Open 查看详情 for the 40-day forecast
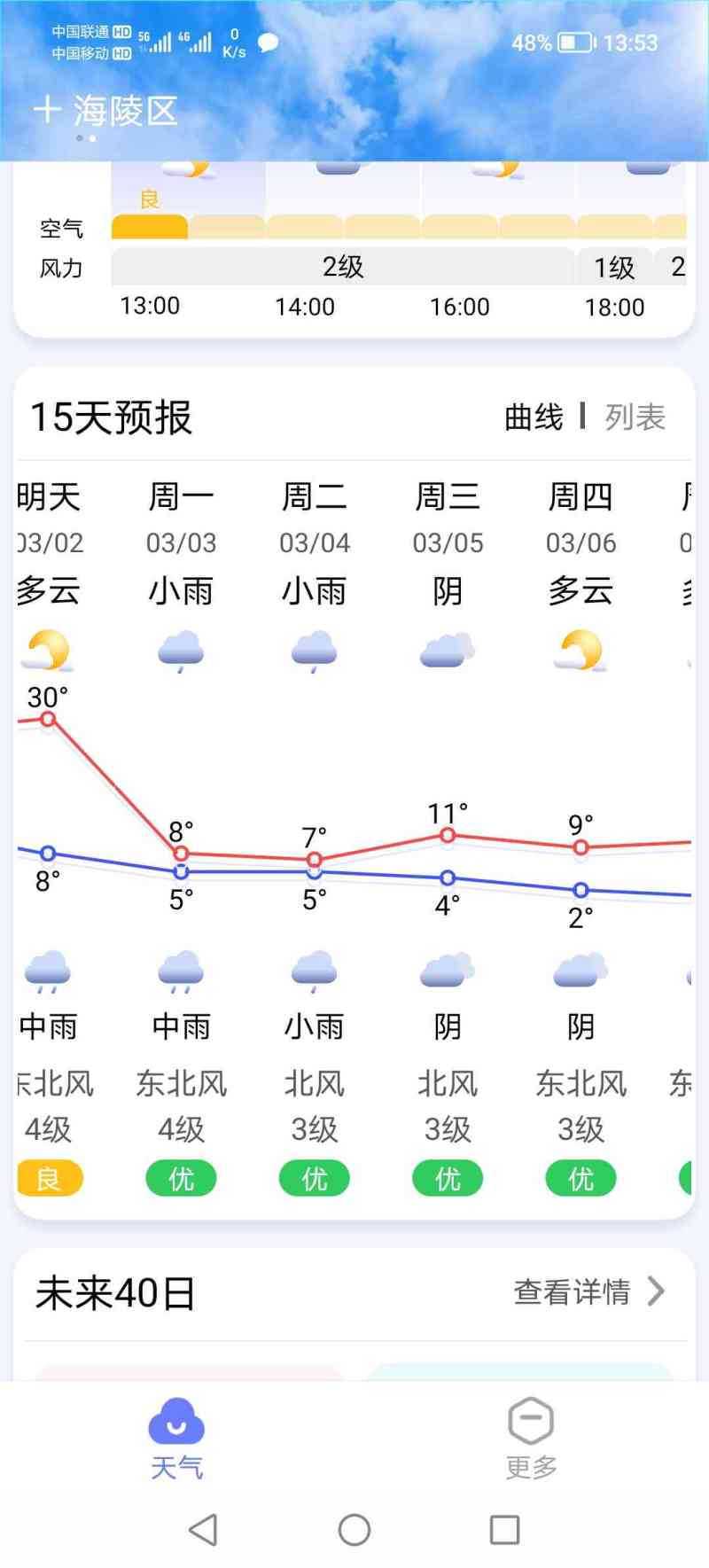The height and width of the screenshot is (1568, 709). 588,1291
